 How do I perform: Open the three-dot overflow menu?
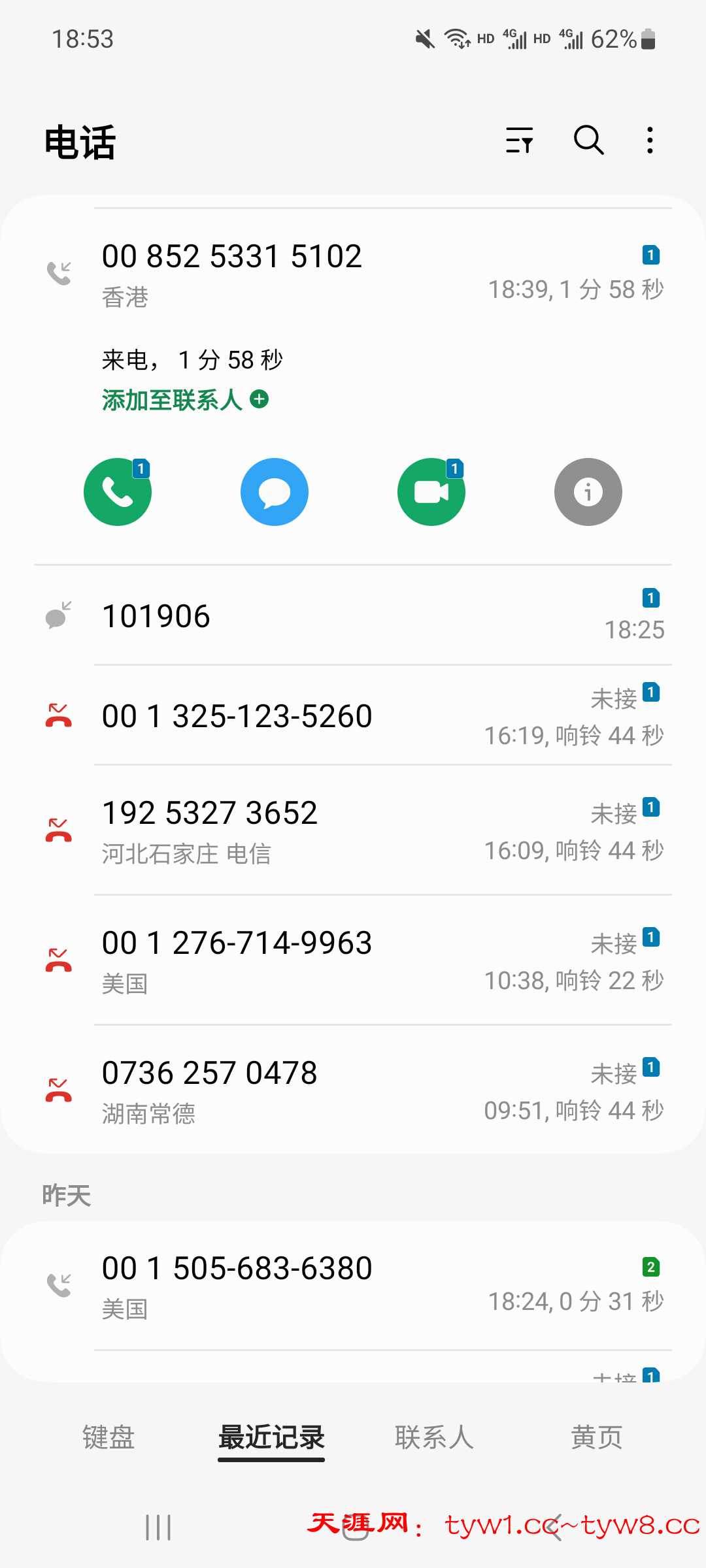pyautogui.click(x=650, y=140)
